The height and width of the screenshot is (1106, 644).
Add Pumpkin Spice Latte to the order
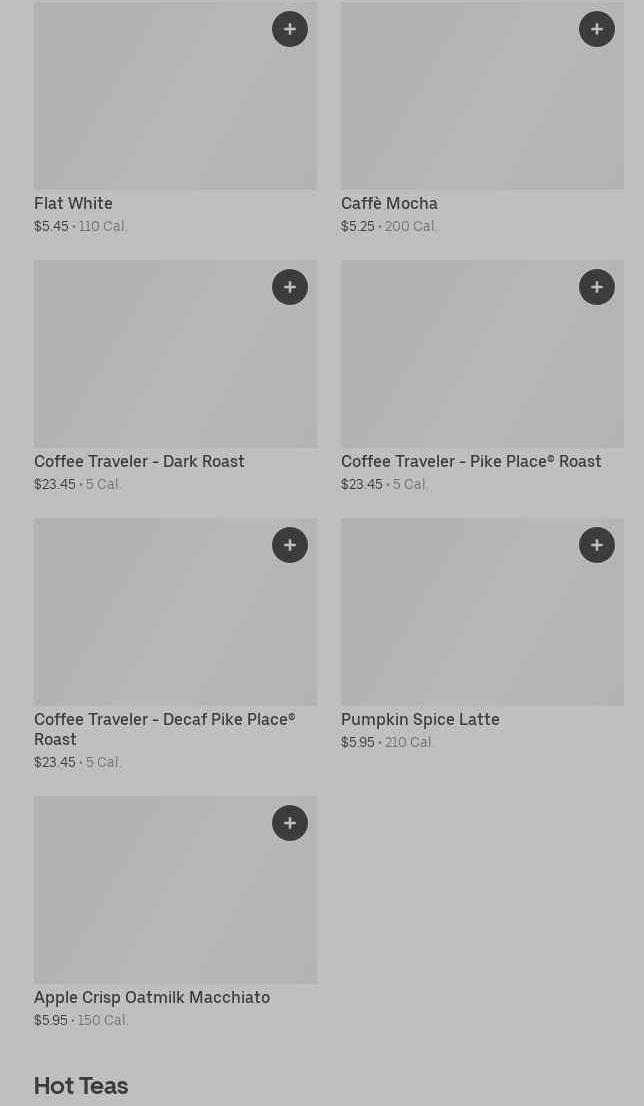pos(597,545)
